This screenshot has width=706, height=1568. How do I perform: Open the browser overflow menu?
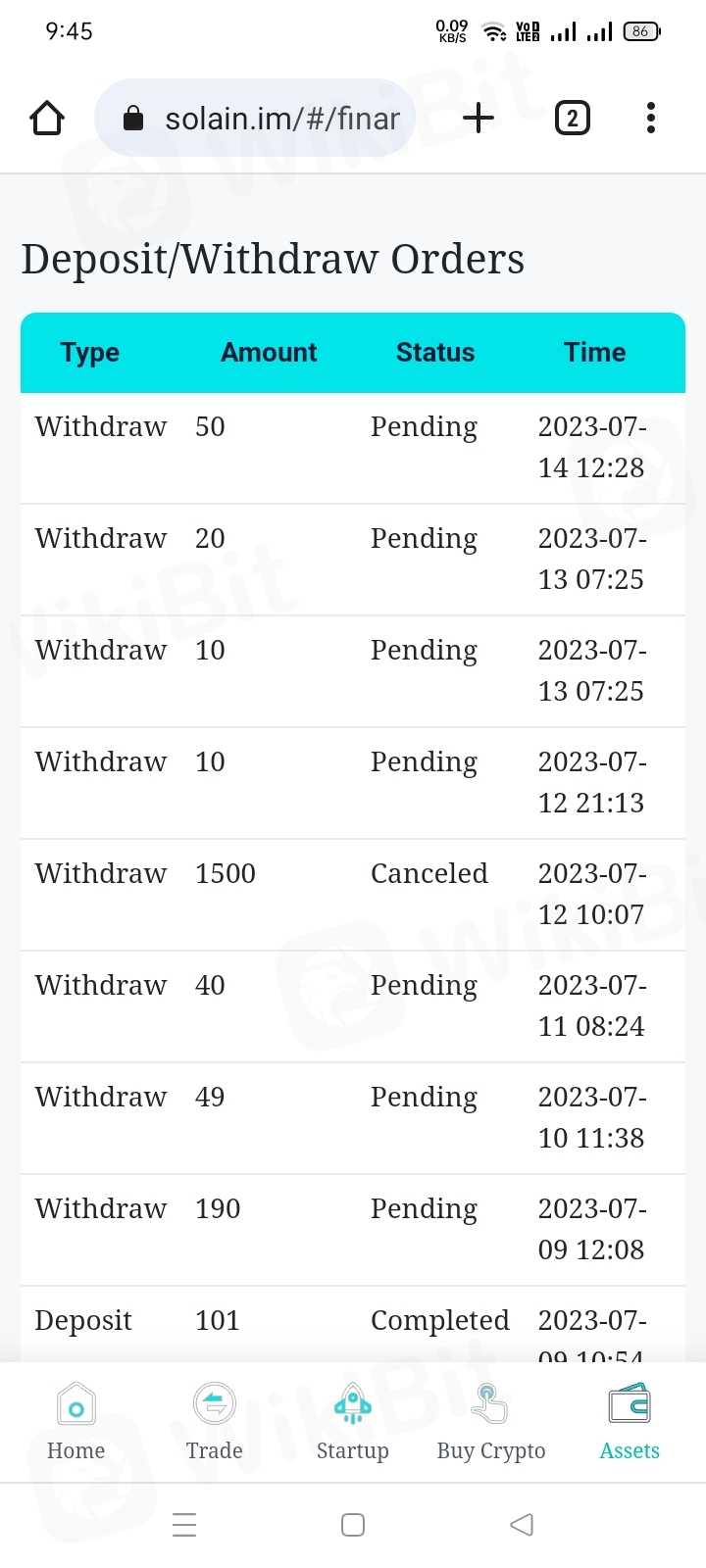click(x=650, y=119)
